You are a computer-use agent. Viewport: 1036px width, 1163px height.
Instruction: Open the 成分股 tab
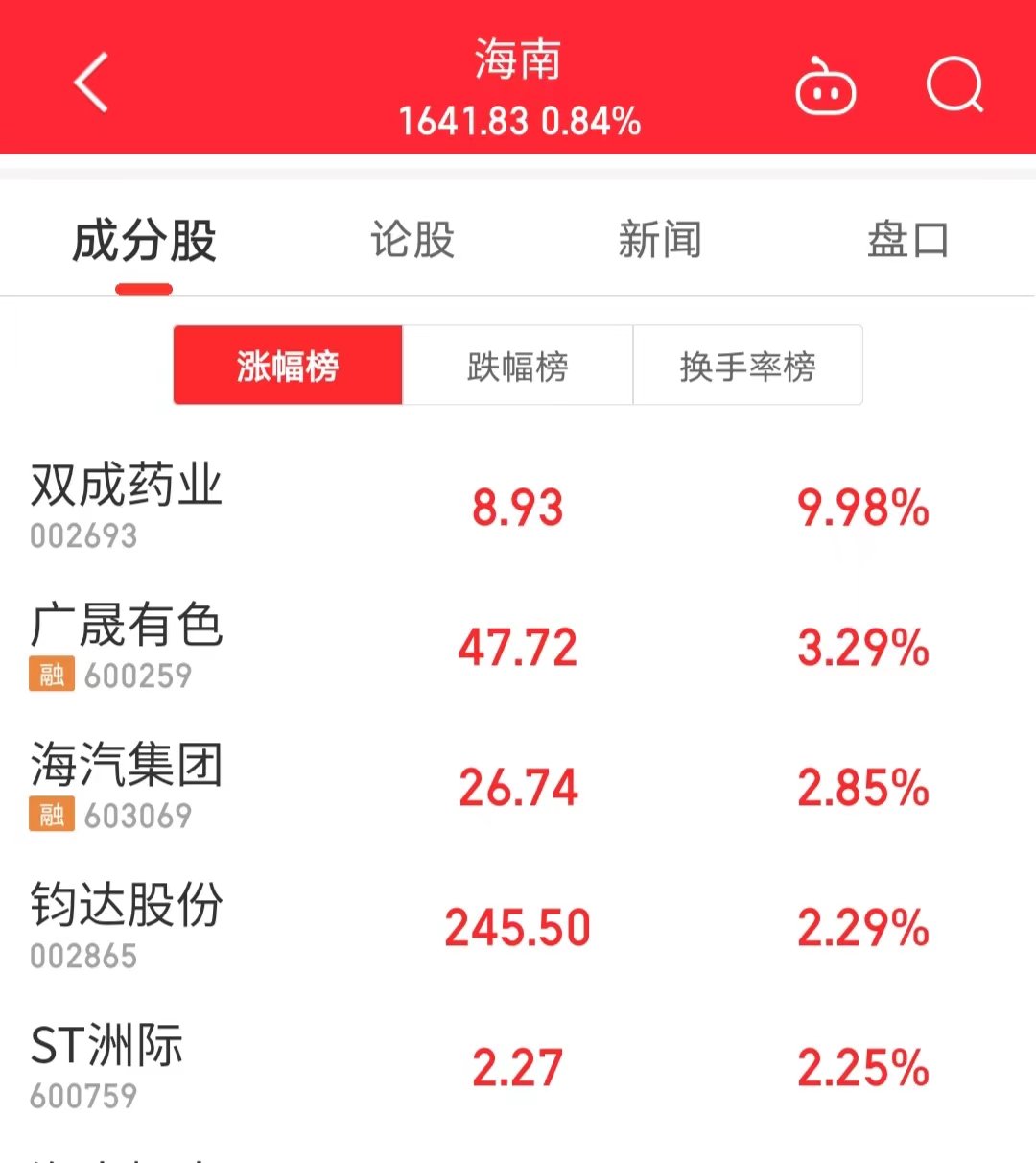[x=142, y=239]
